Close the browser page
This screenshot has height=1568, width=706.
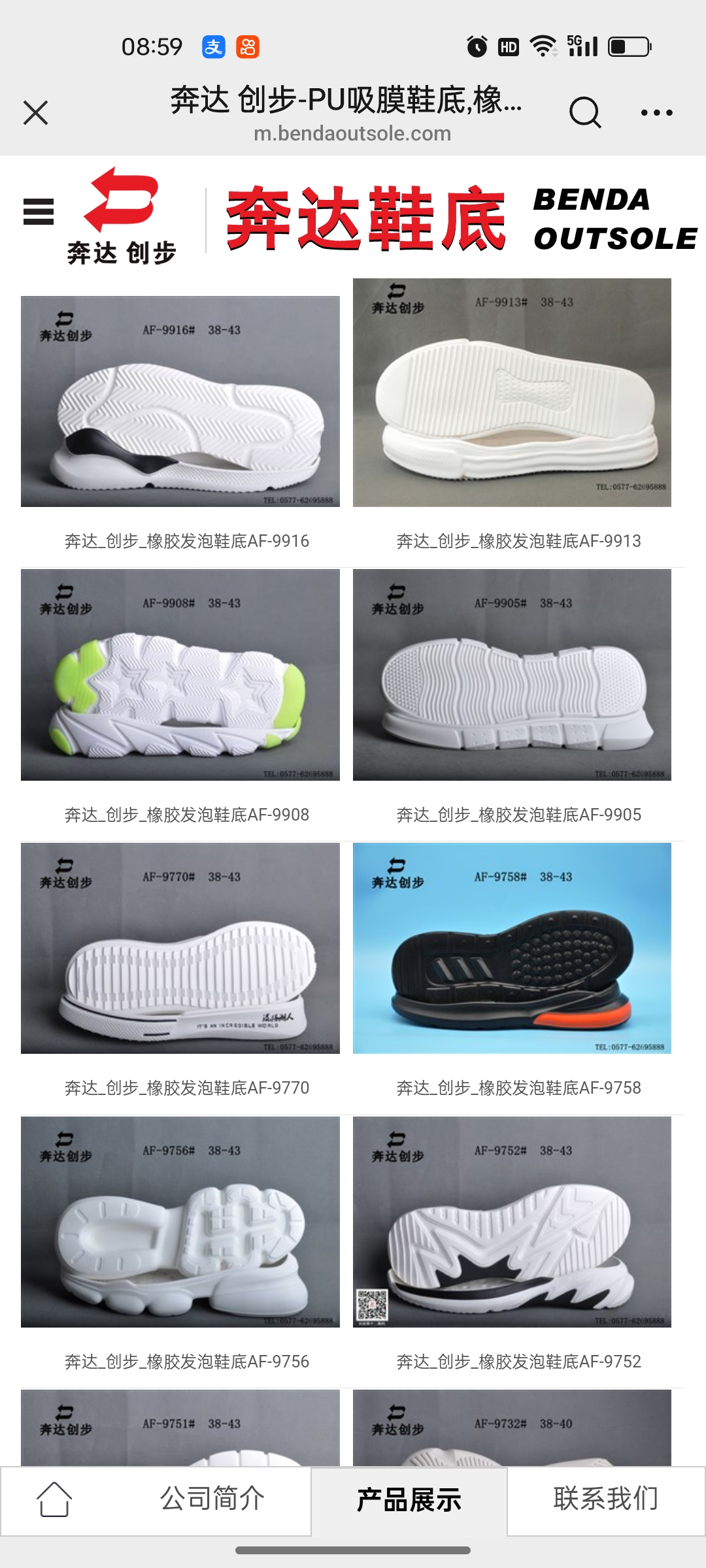[35, 112]
